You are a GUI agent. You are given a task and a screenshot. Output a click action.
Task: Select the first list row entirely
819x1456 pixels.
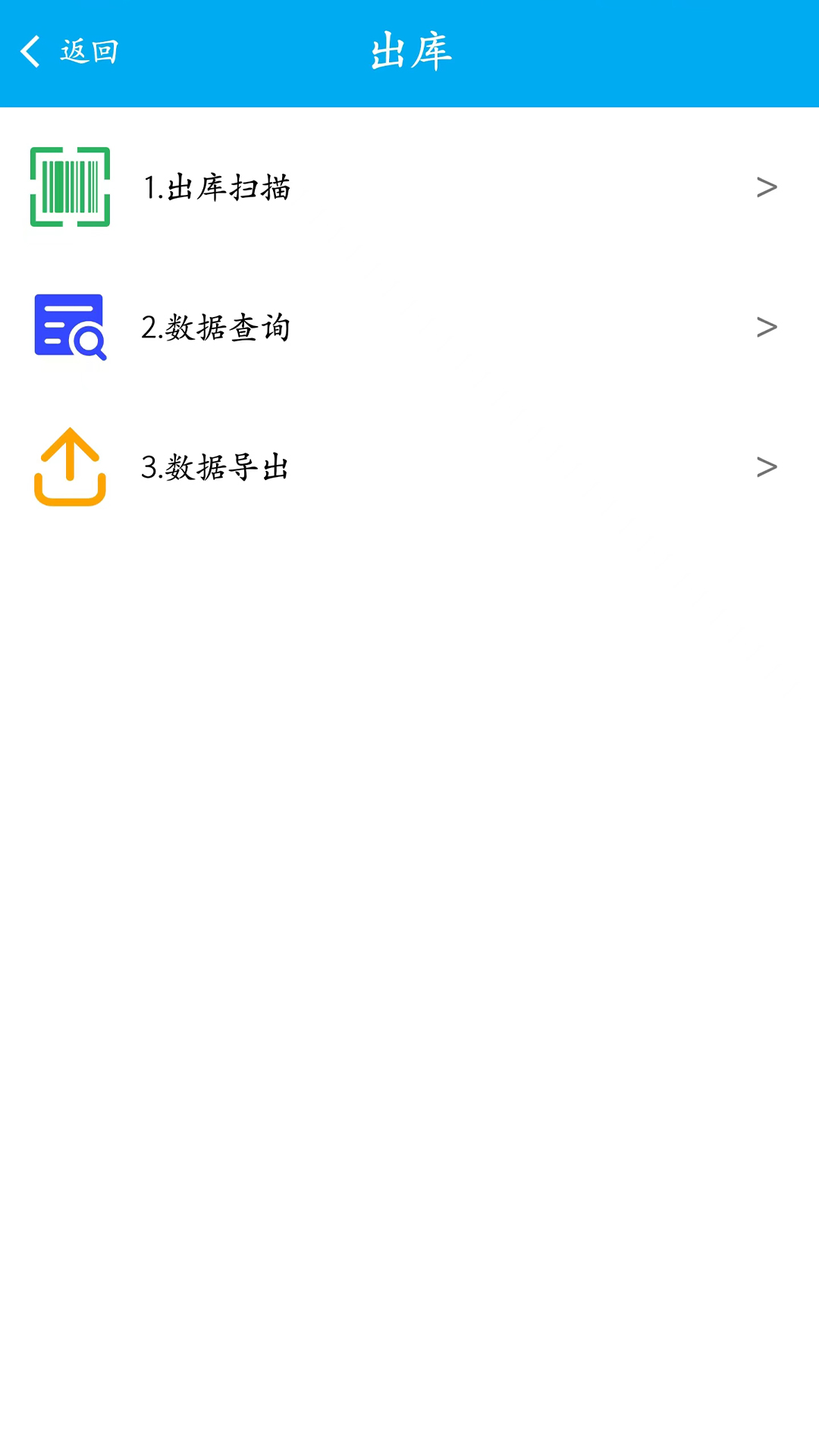[x=409, y=187]
